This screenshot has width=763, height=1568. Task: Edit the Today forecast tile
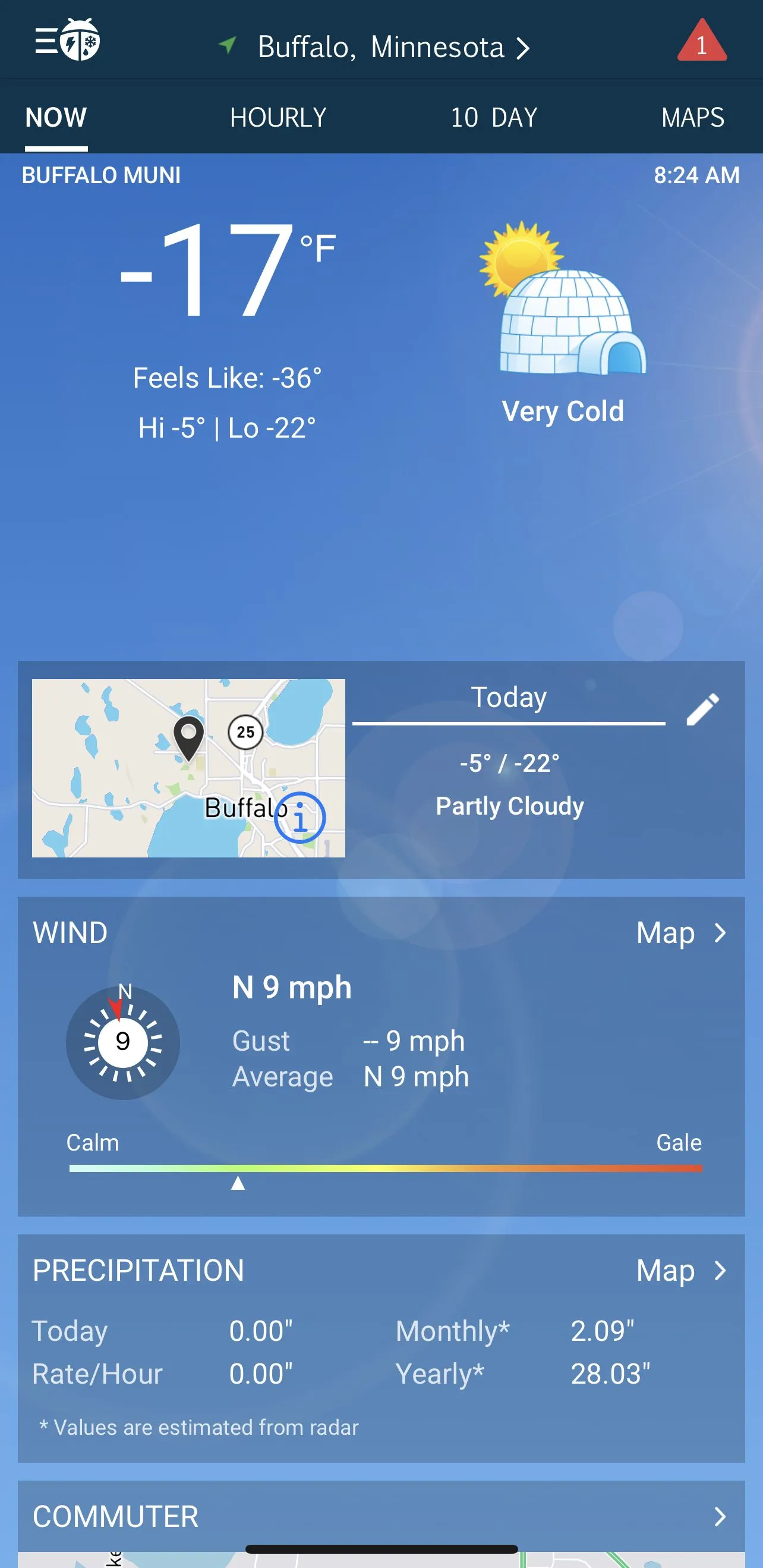click(x=703, y=710)
